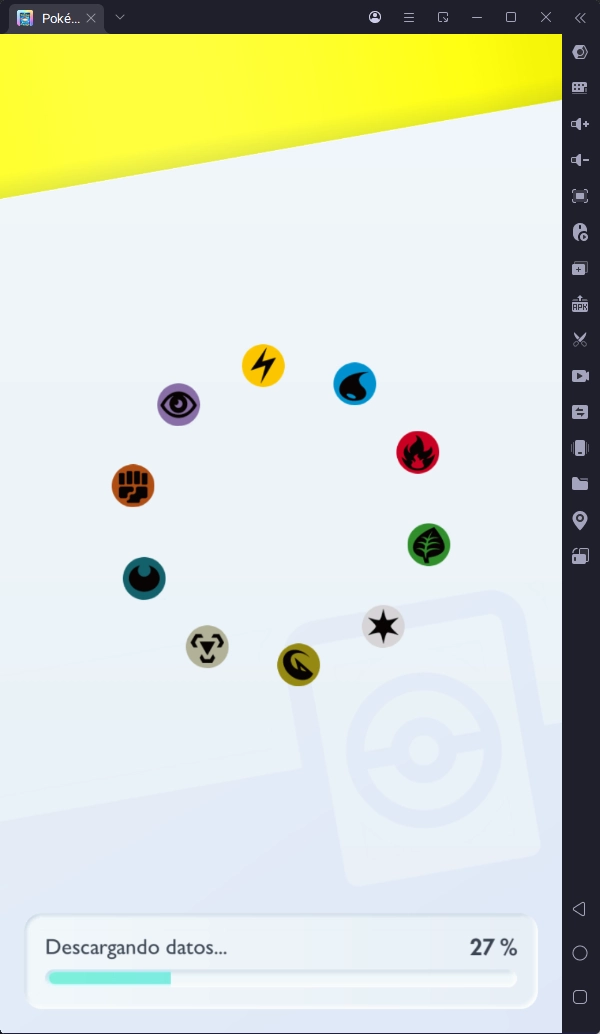The image size is (600, 1034).
Task: Open the emulator settings gear
Action: click(x=580, y=52)
